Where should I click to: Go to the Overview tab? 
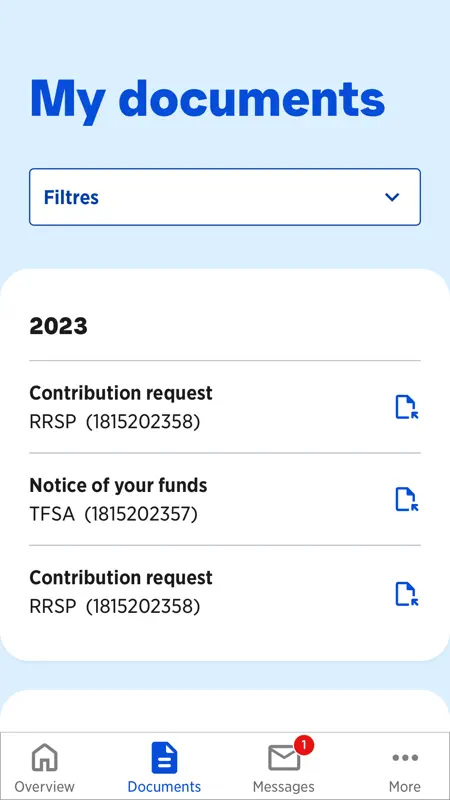(x=44, y=766)
